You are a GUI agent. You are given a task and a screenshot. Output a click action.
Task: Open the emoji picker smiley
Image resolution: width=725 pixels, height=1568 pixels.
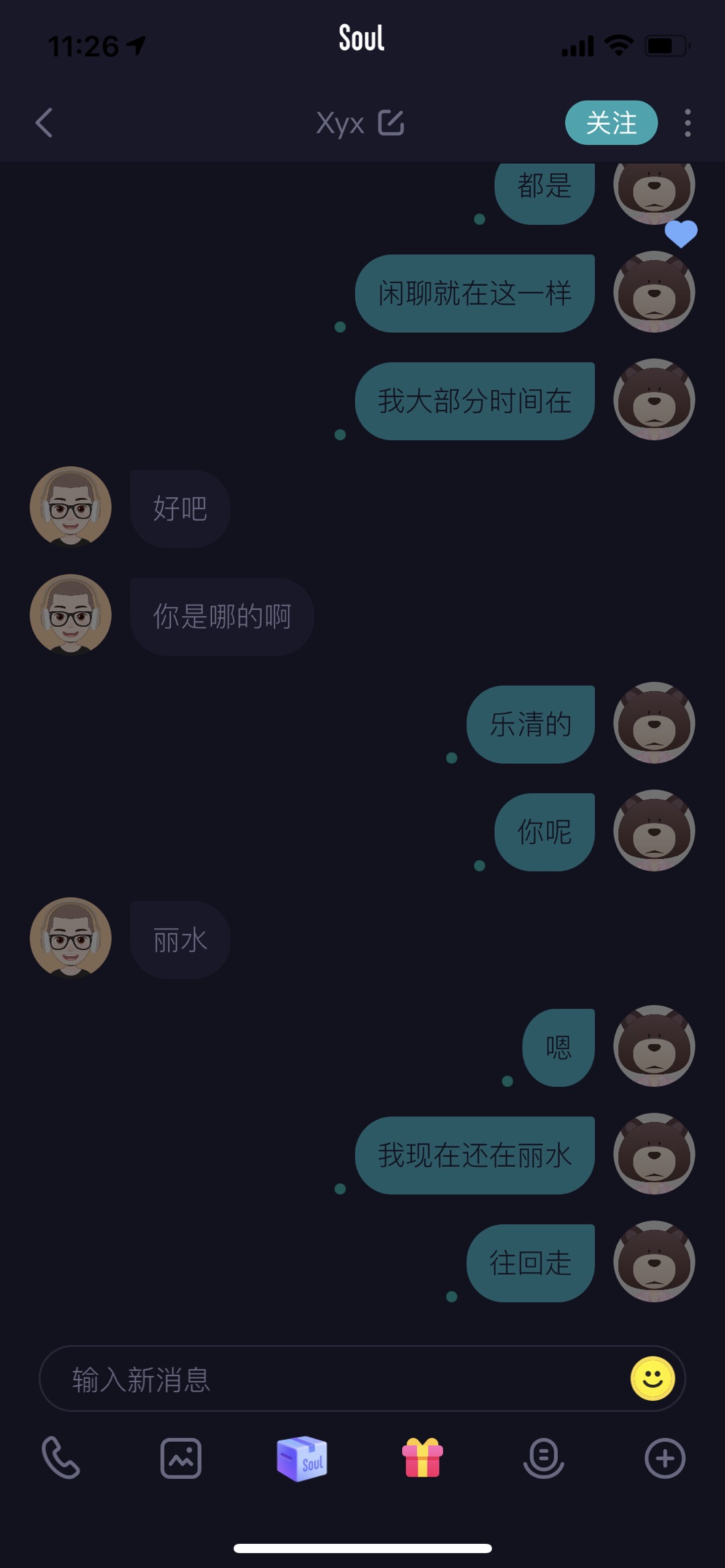pyautogui.click(x=652, y=1379)
